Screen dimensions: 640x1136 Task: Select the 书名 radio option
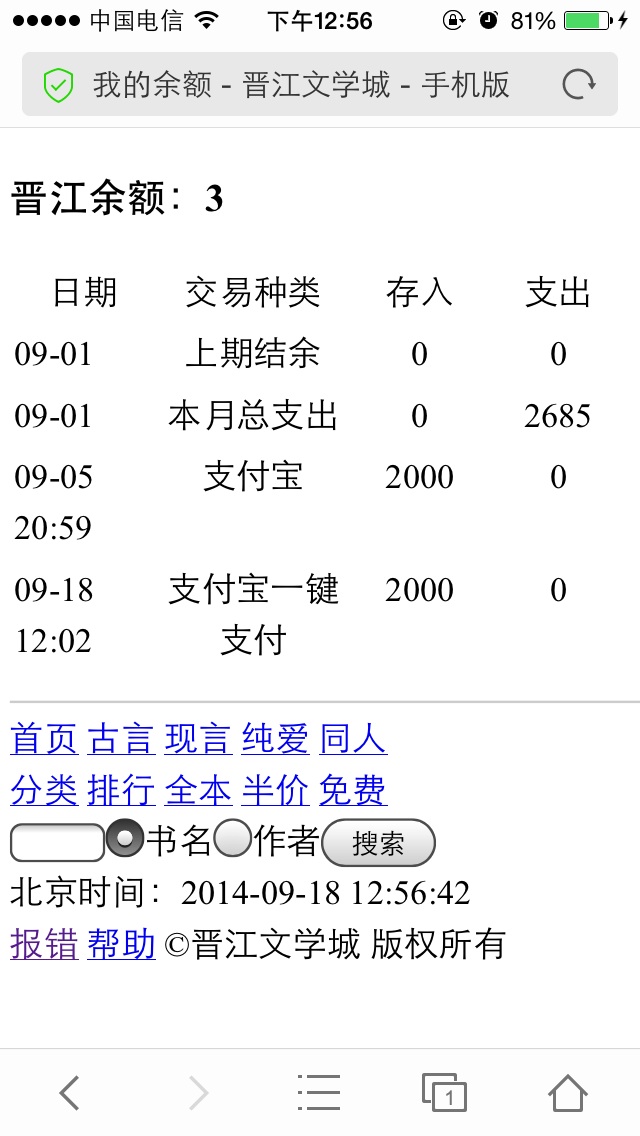(125, 839)
